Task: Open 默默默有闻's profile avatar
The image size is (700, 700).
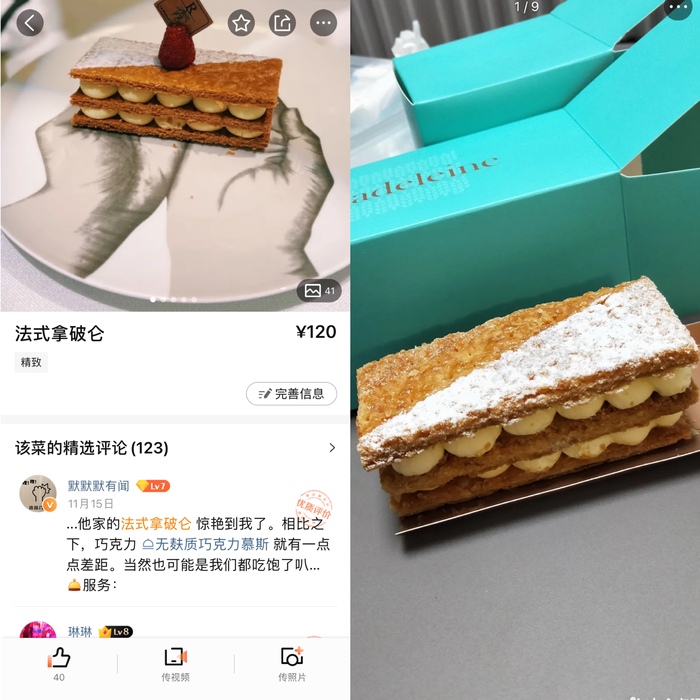Action: click(x=38, y=493)
